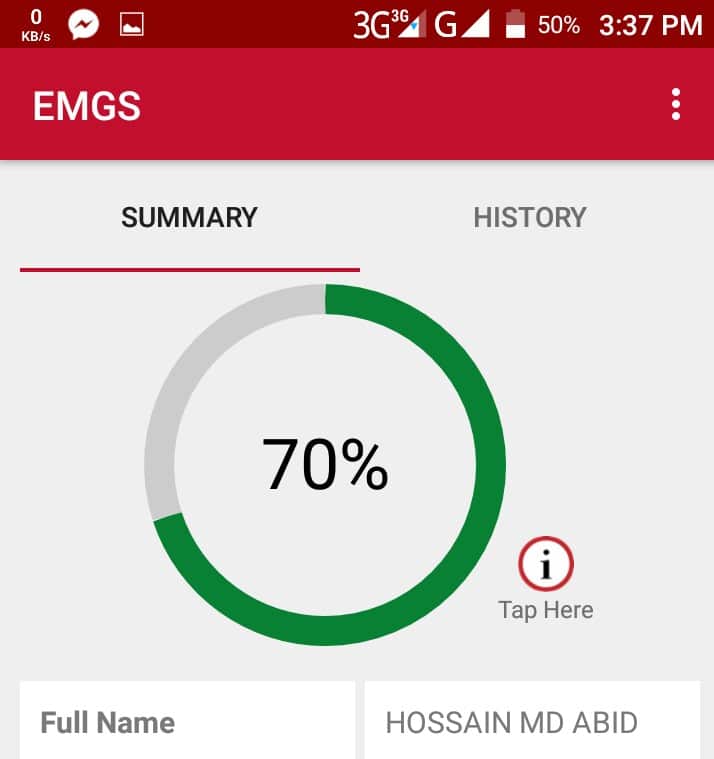
Task: Select the Summary tab
Action: tap(189, 218)
